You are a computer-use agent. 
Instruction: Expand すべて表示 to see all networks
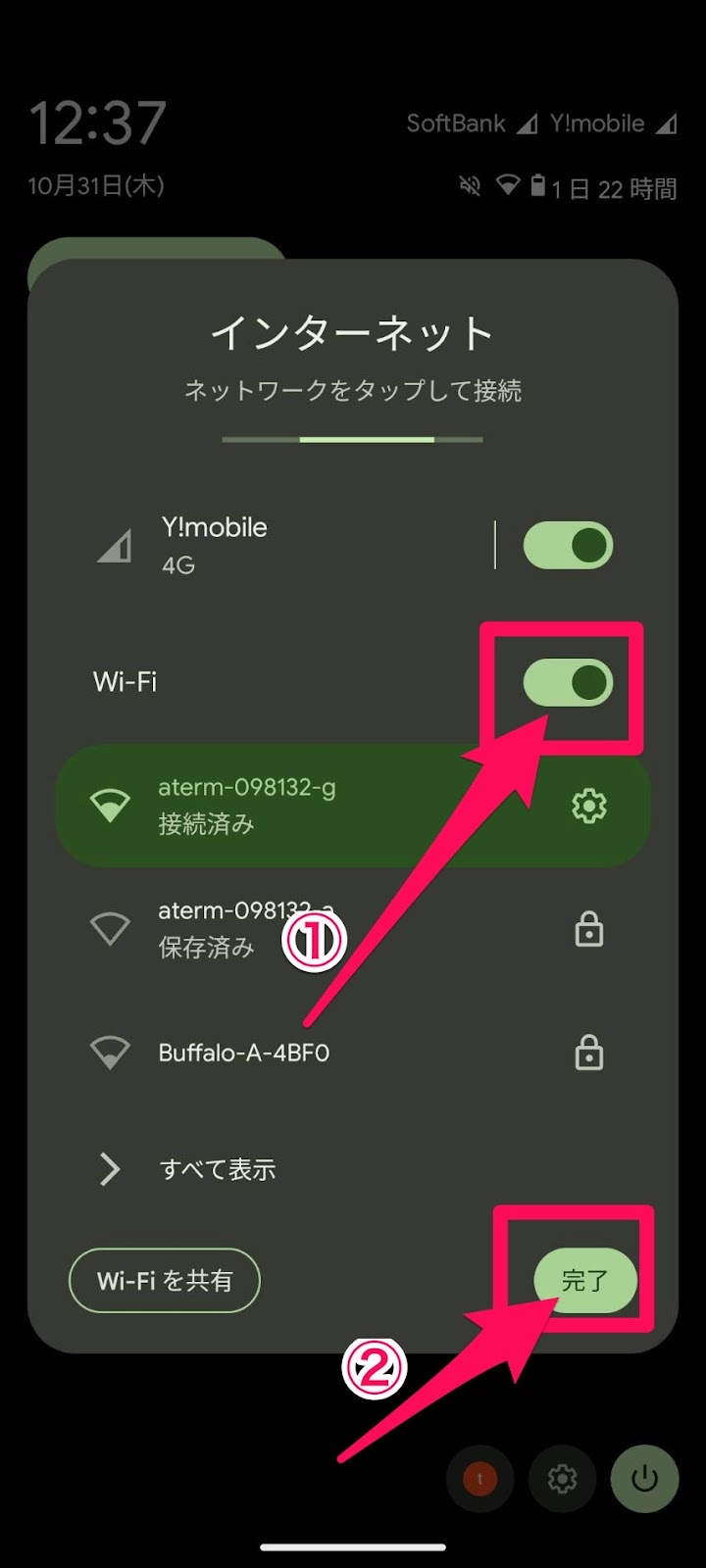click(218, 1169)
